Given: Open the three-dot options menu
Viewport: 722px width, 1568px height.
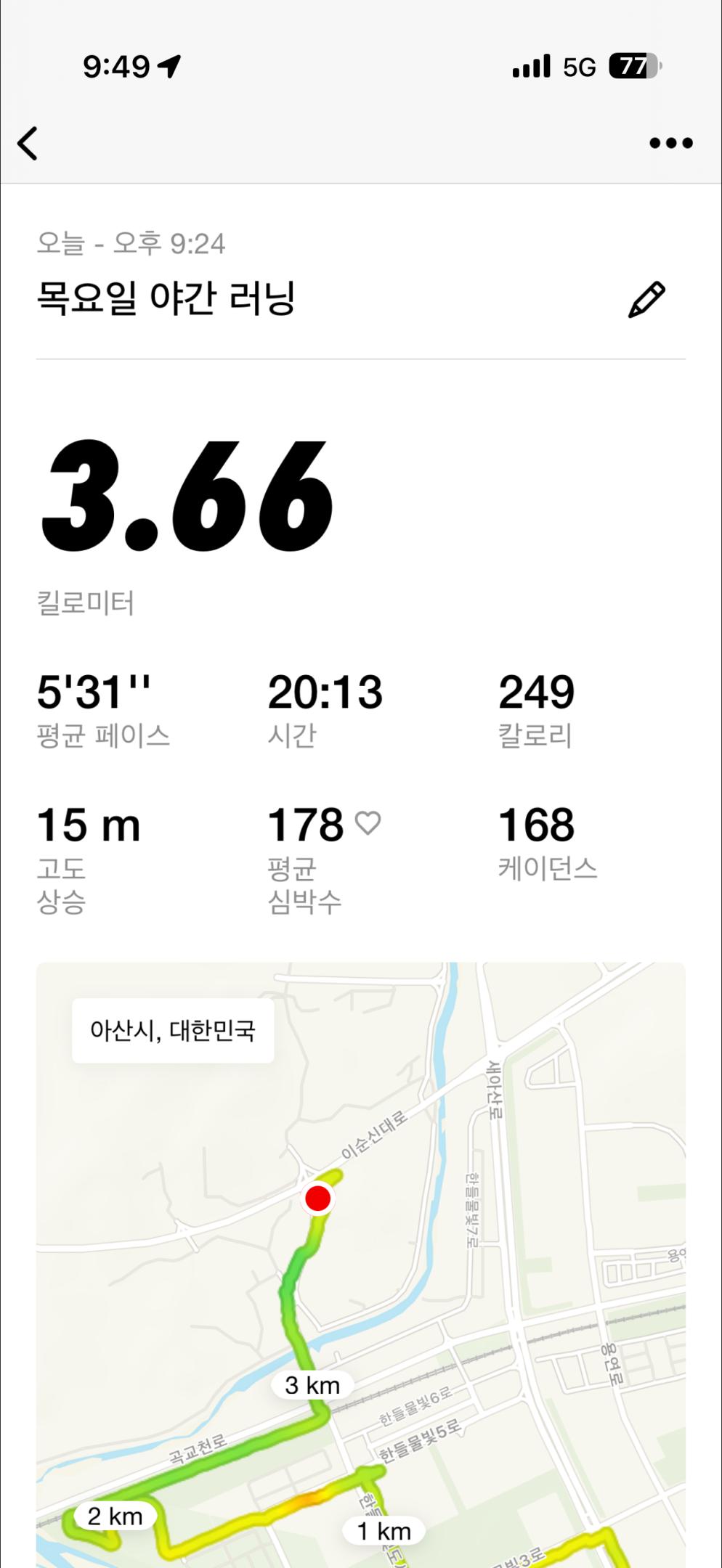Looking at the screenshot, I should click(670, 144).
